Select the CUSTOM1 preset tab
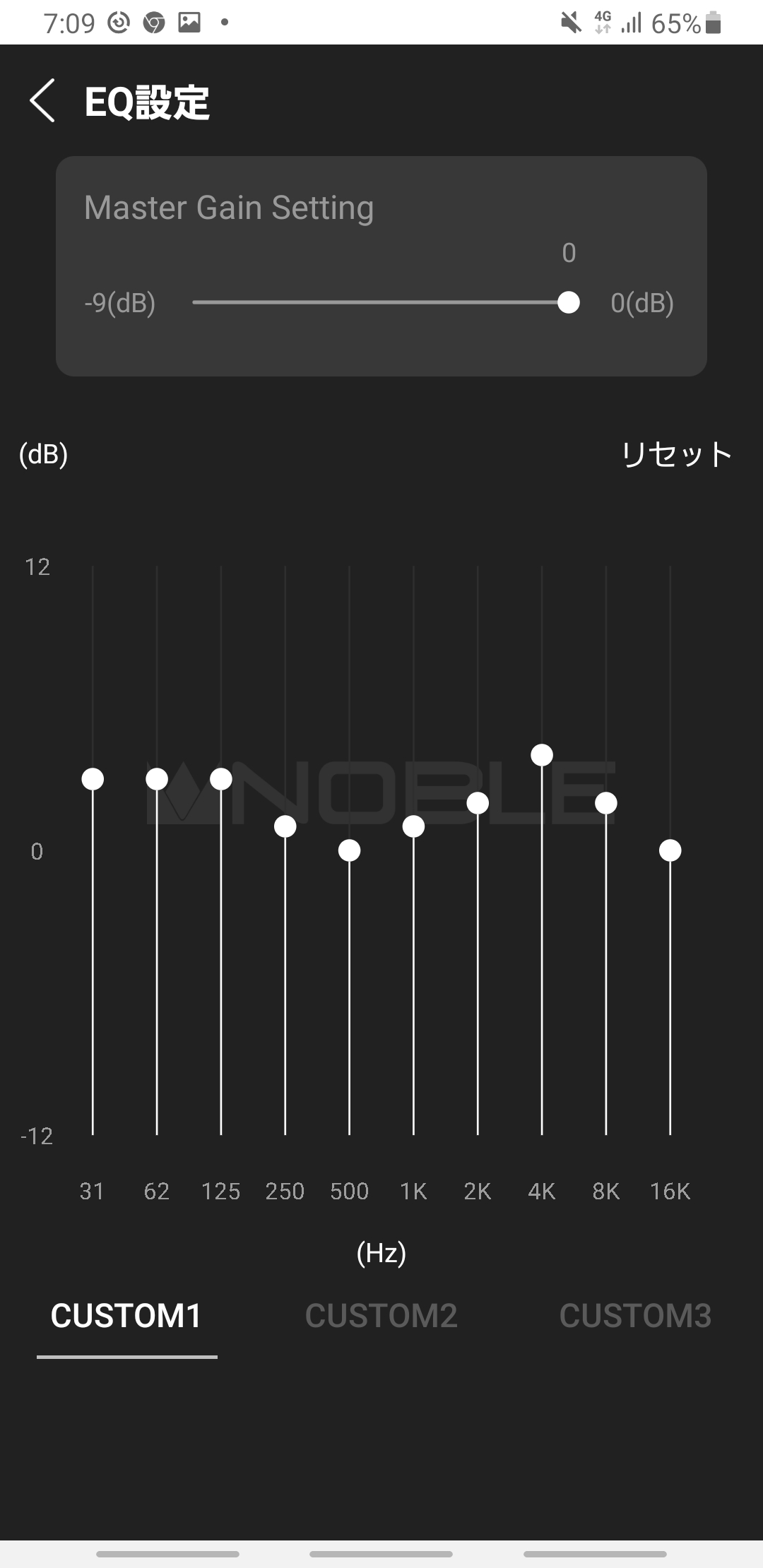This screenshot has height=1568, width=763. pyautogui.click(x=126, y=1316)
